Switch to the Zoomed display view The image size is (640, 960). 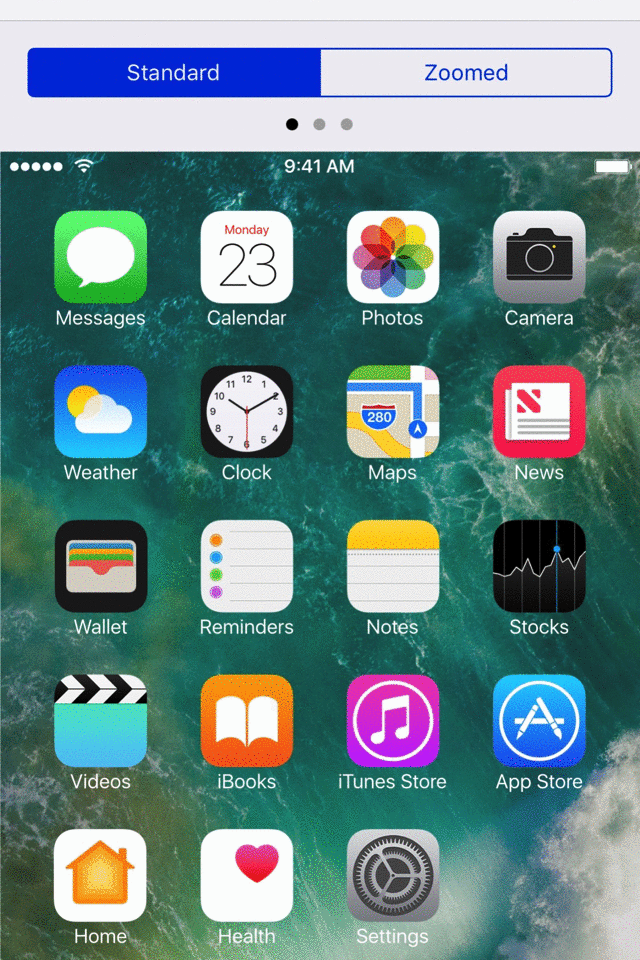466,73
